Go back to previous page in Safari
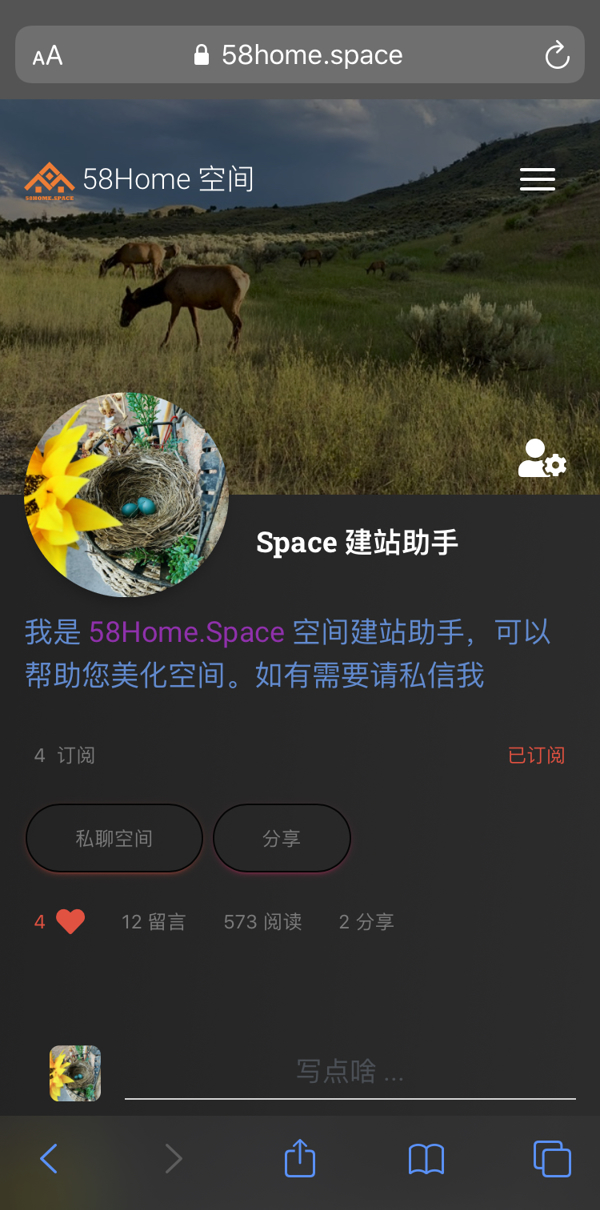 pos(48,1159)
